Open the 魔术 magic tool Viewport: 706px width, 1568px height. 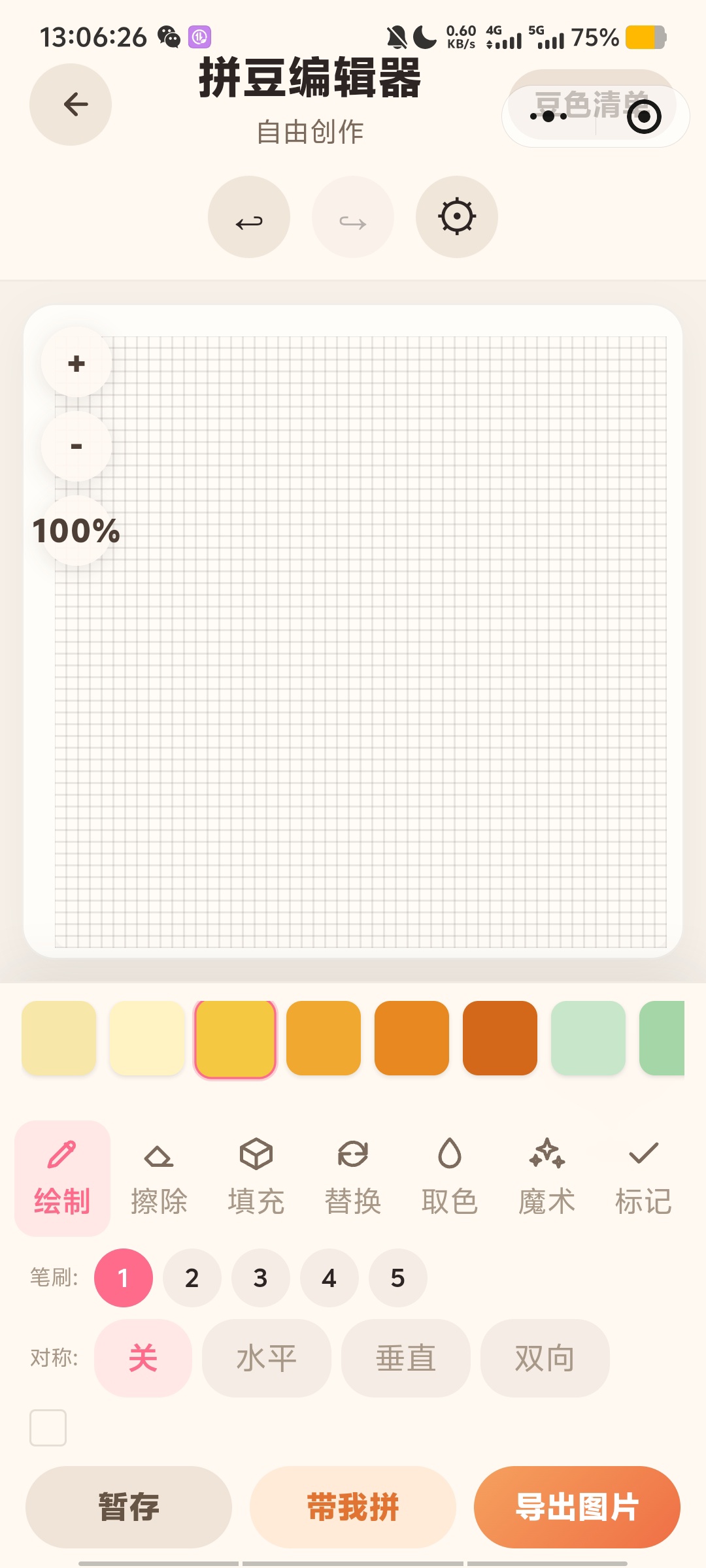546,1177
